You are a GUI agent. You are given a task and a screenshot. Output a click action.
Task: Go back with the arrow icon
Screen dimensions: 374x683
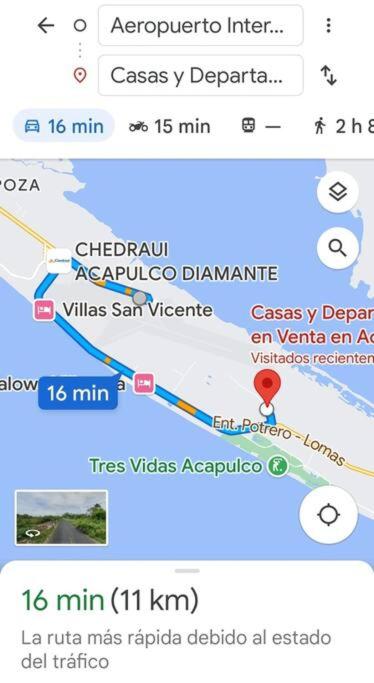46,26
